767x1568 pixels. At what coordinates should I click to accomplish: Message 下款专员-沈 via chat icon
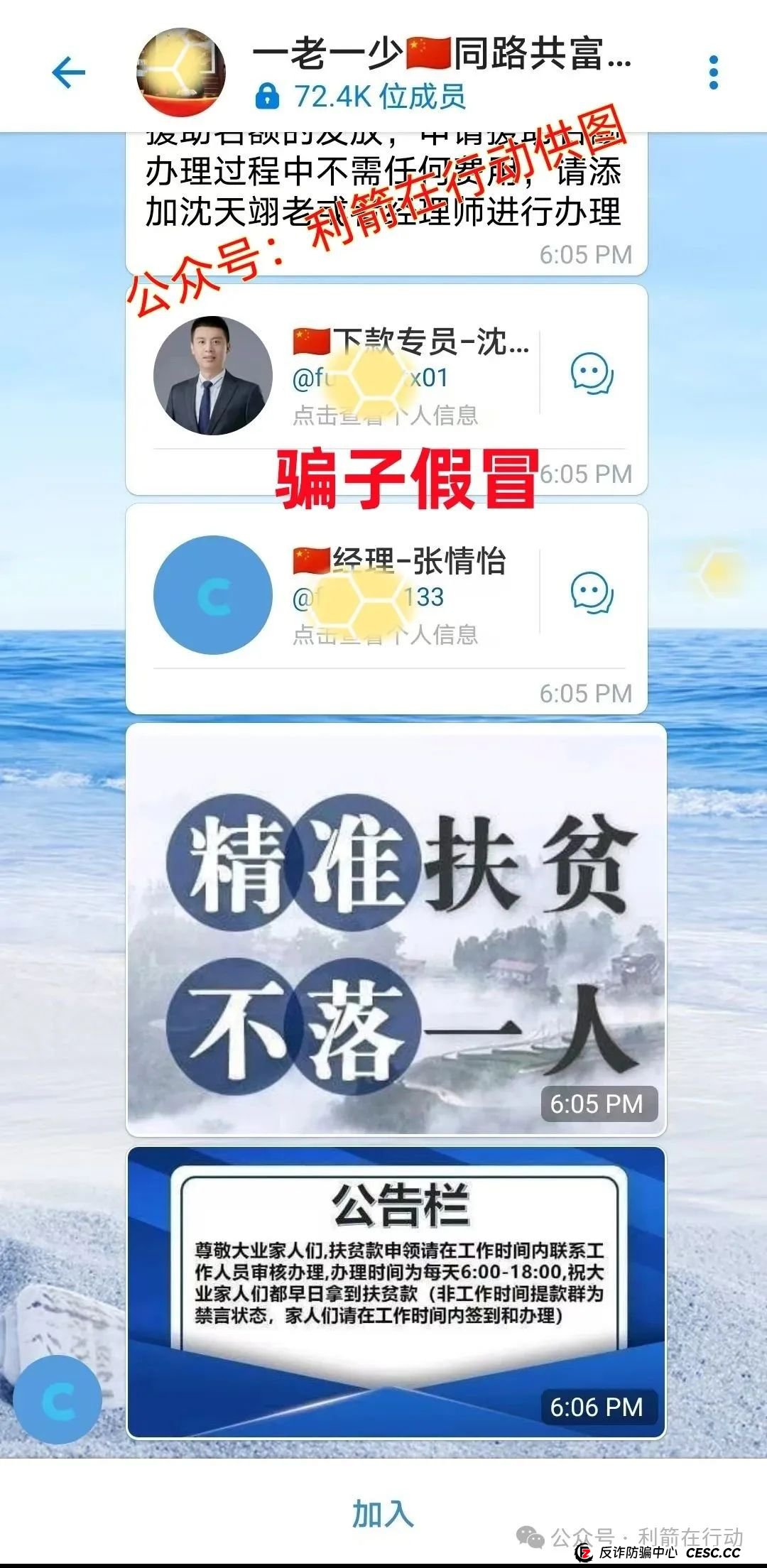(592, 374)
